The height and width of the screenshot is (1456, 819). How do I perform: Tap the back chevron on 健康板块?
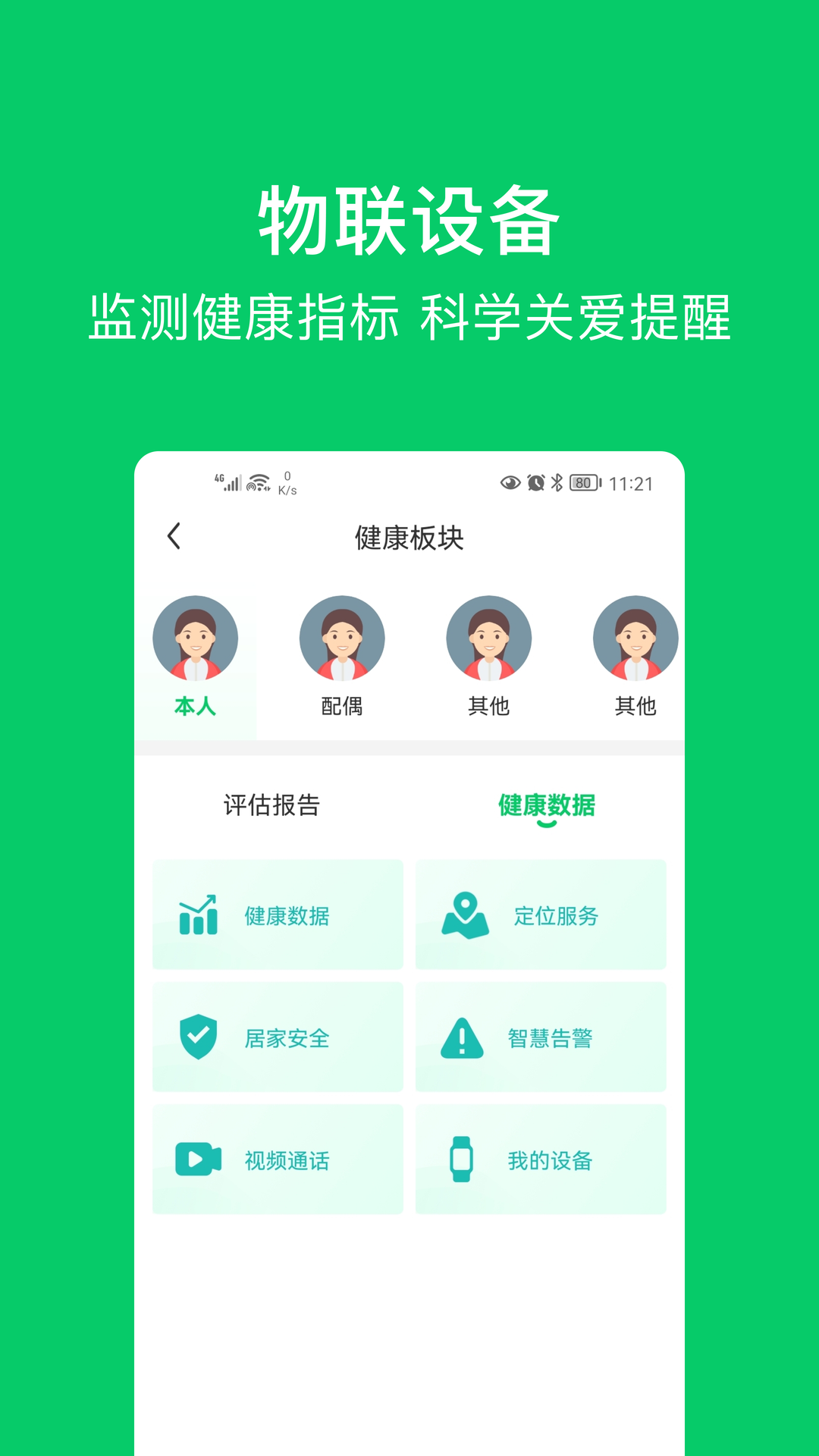coord(173,536)
